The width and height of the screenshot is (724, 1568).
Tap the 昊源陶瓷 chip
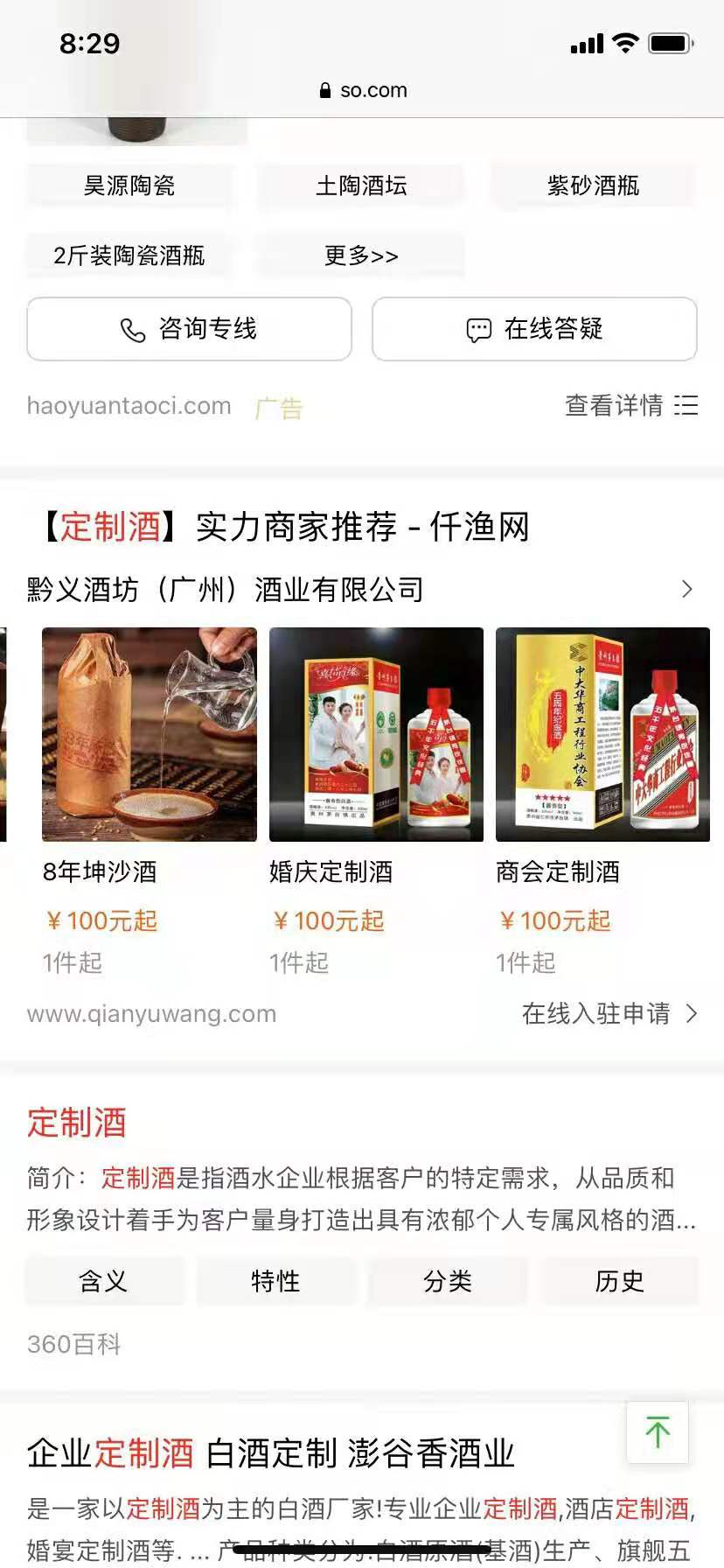[x=129, y=185]
